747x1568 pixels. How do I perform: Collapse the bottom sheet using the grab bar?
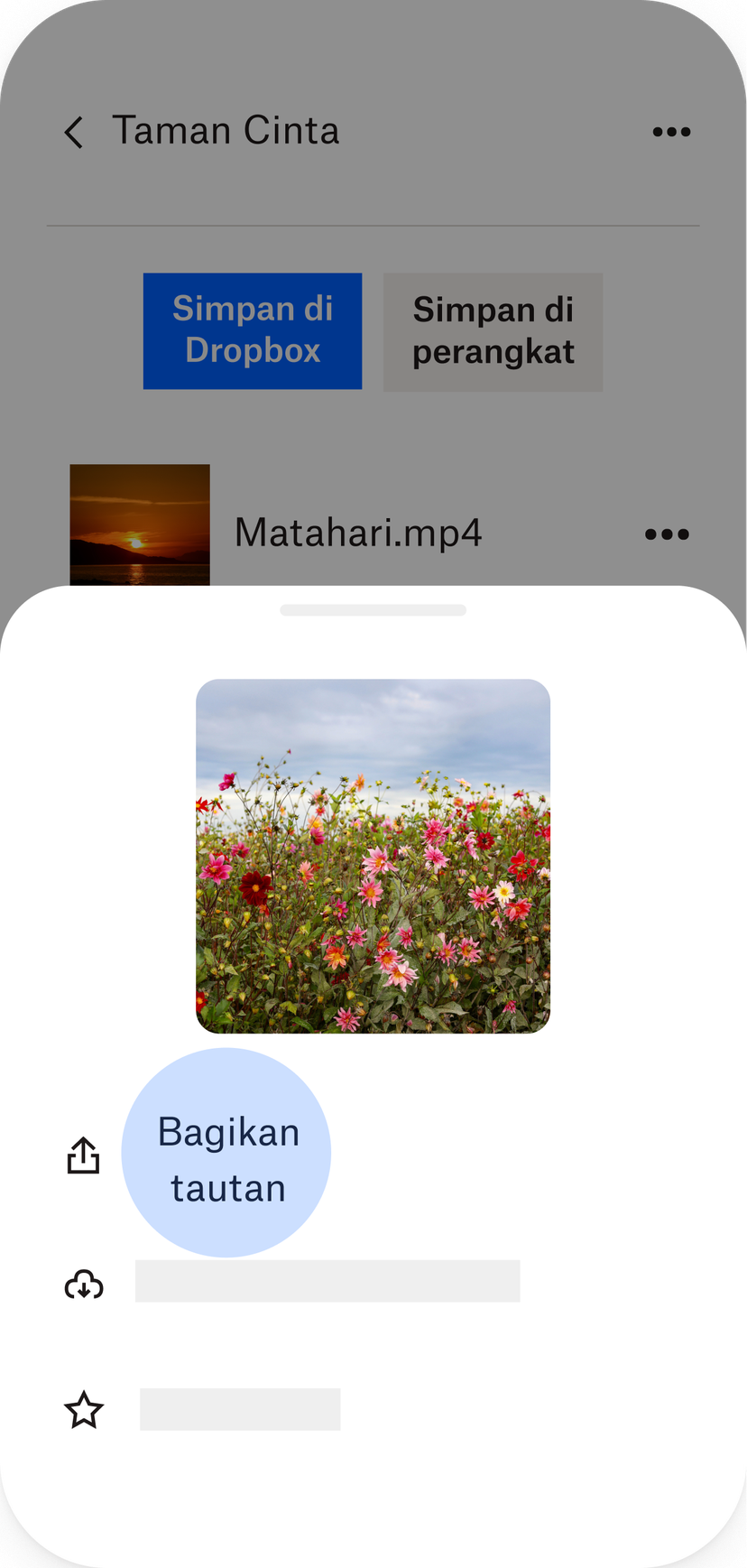(373, 609)
